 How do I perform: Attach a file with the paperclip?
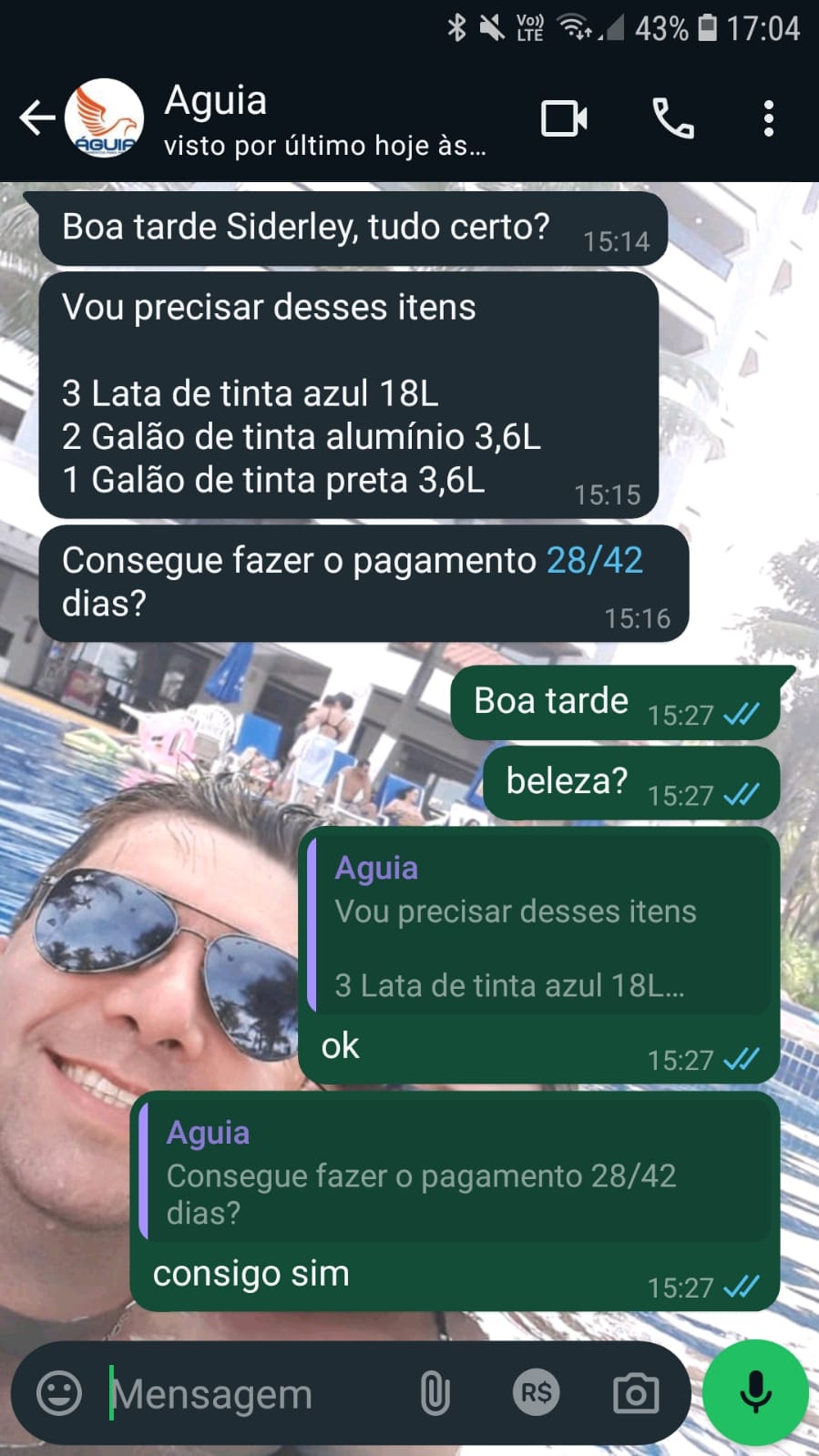435,1393
